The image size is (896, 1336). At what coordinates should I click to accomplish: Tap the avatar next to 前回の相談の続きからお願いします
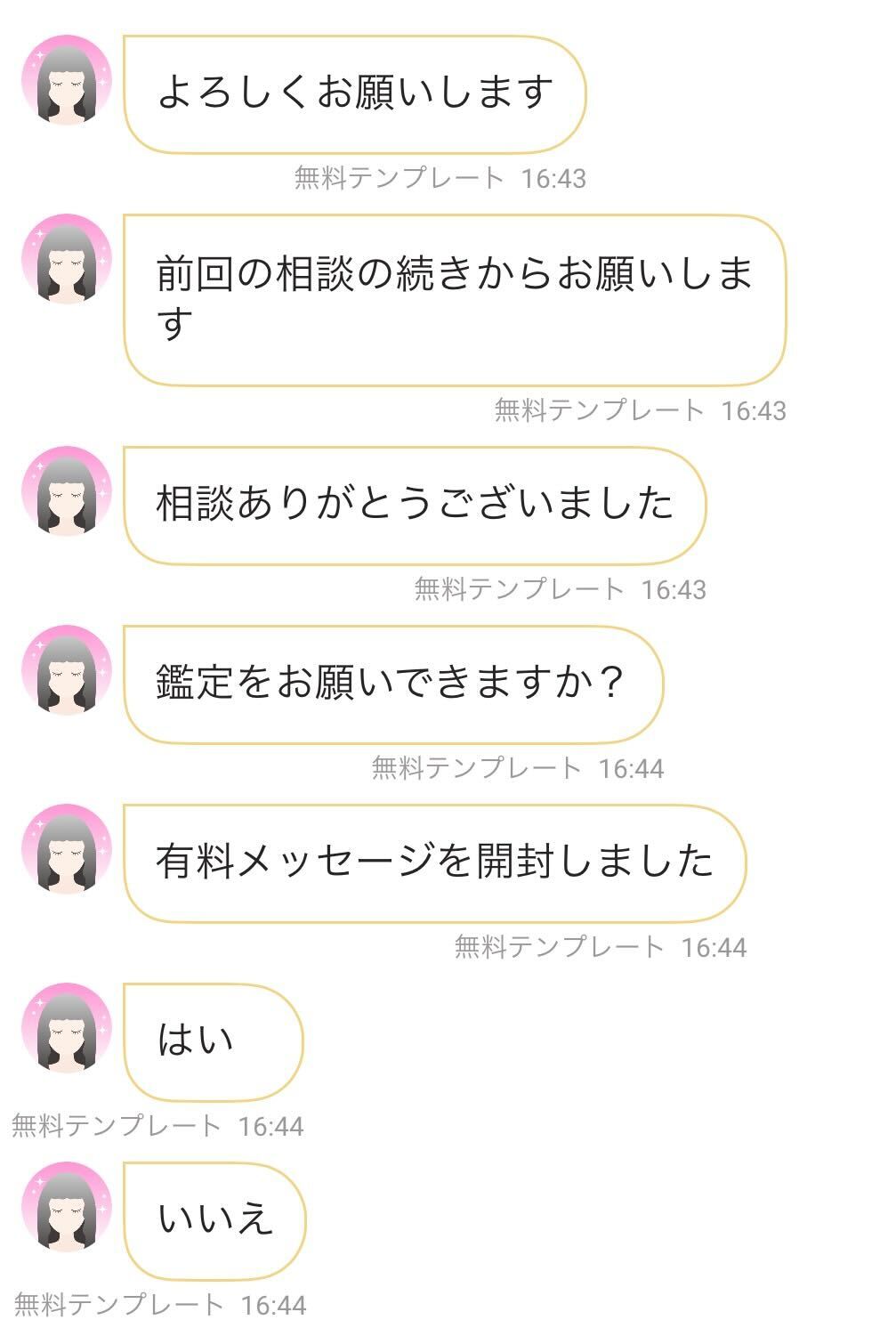[x=67, y=260]
